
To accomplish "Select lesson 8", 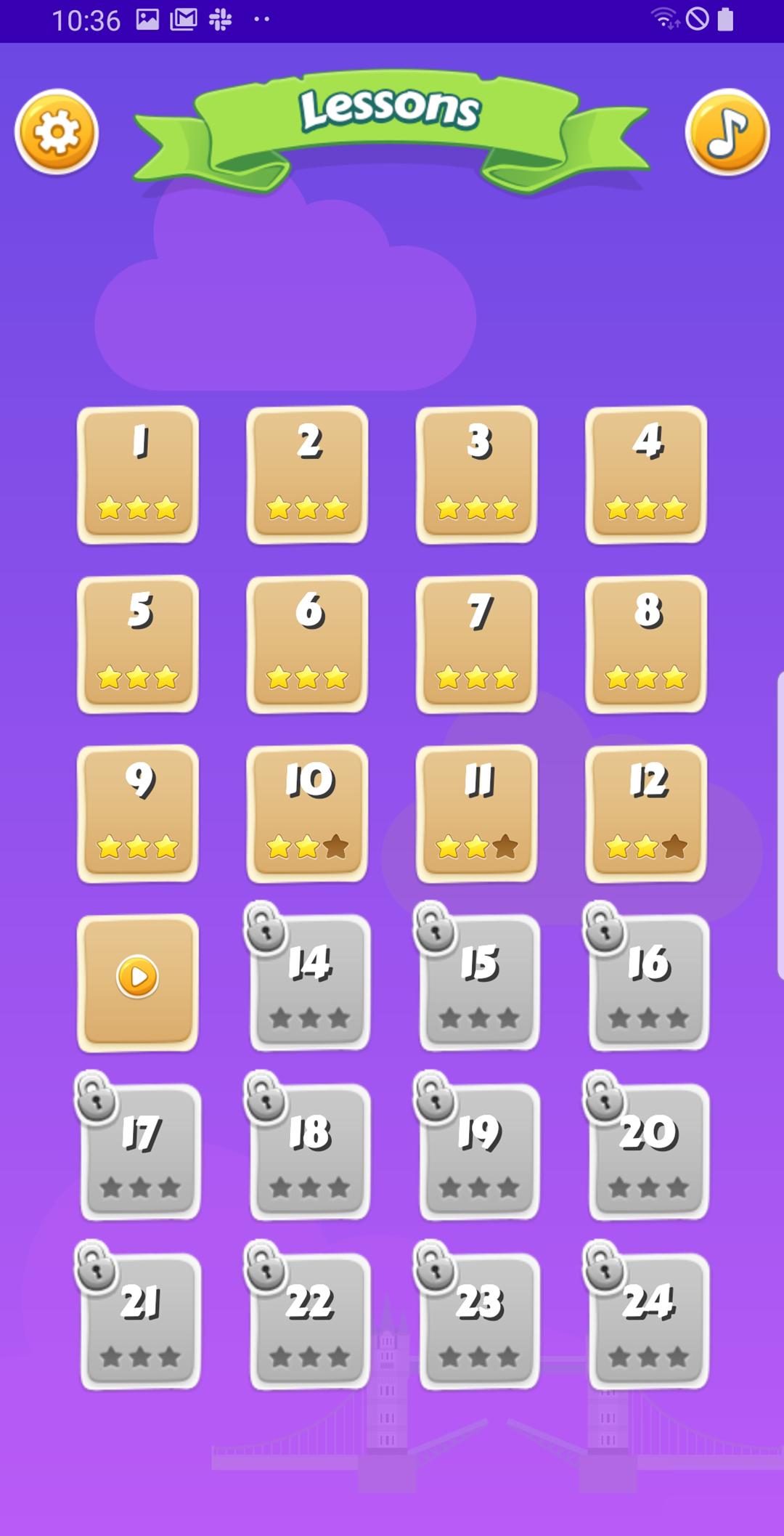I will click(x=646, y=643).
